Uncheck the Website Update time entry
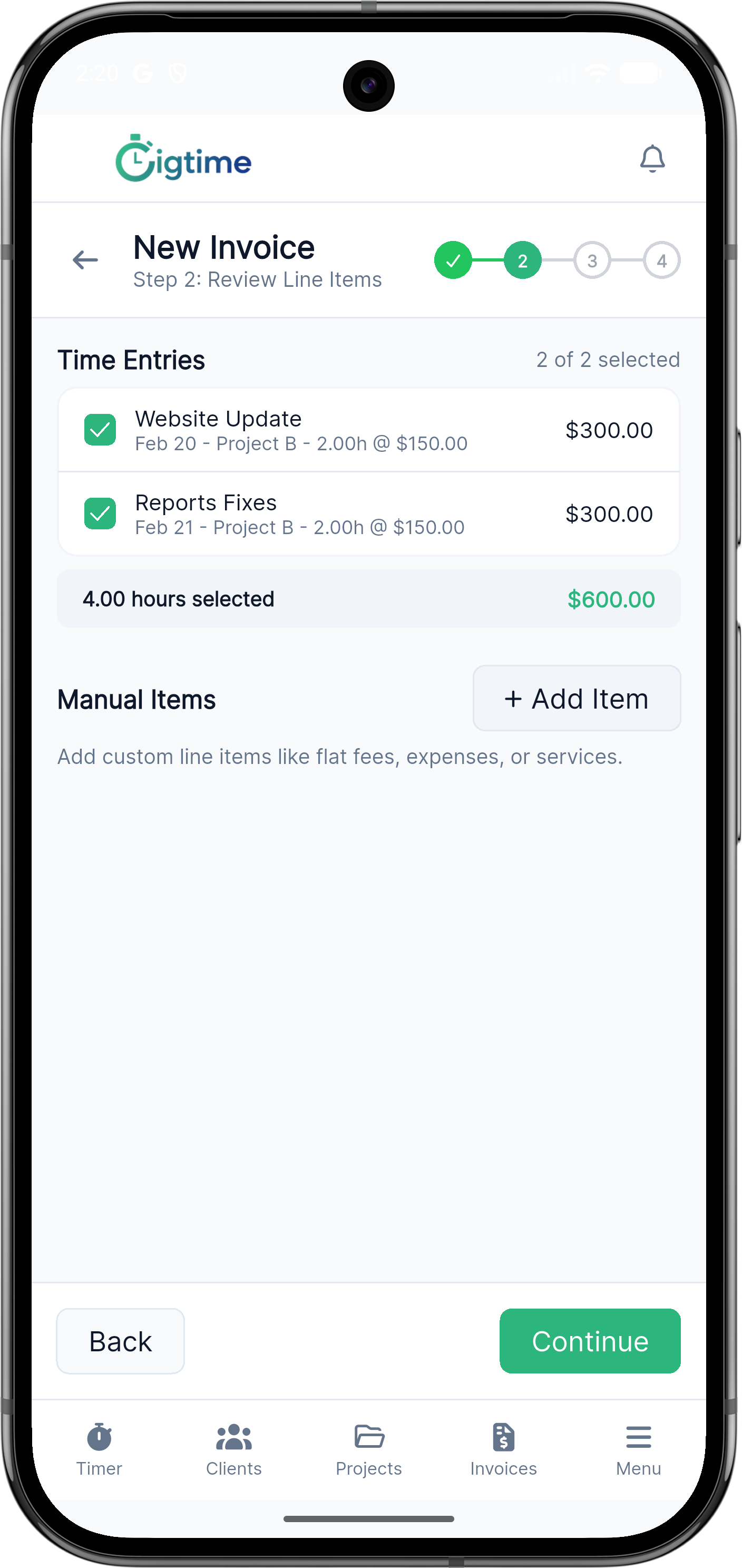This screenshot has height=1568, width=742. 100,430
